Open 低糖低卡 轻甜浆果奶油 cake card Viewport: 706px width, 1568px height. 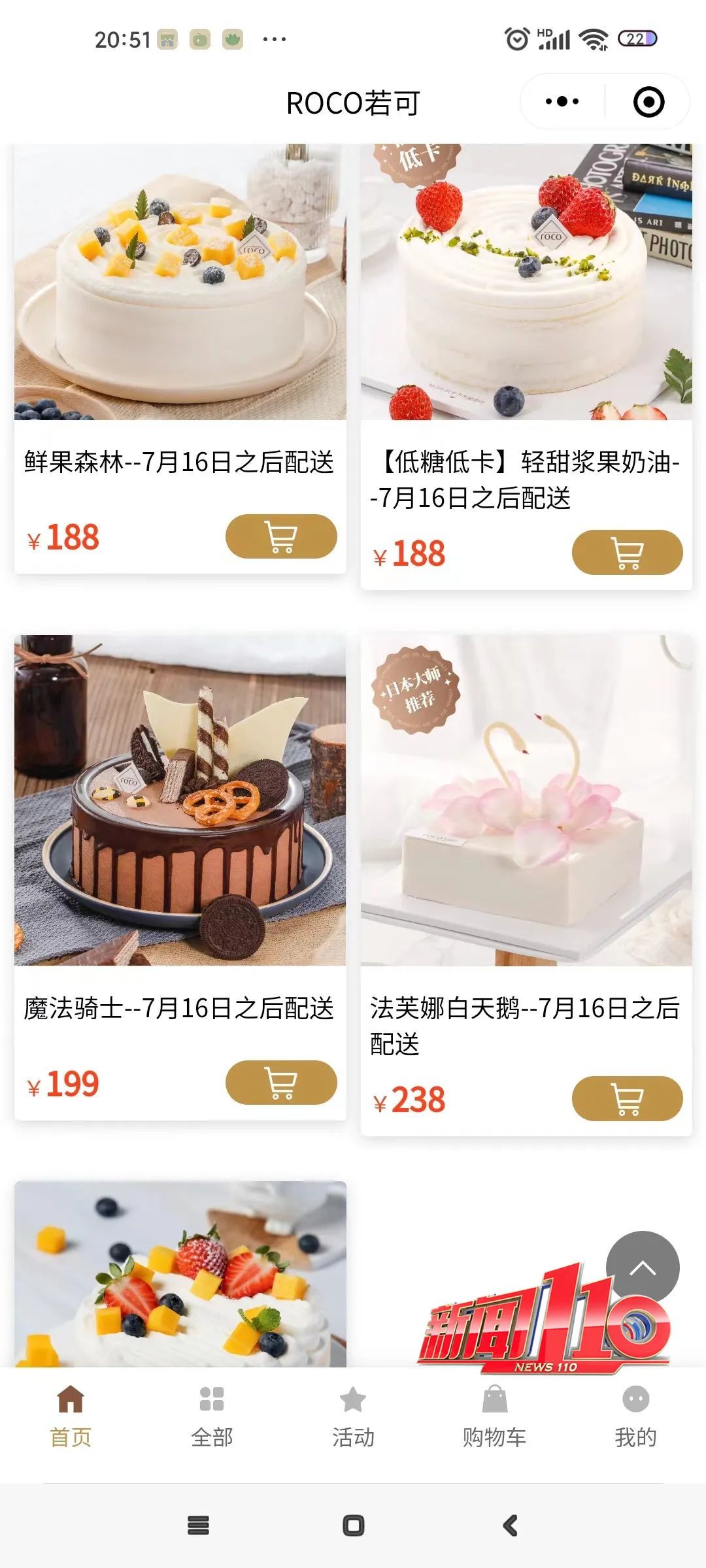[526, 282]
